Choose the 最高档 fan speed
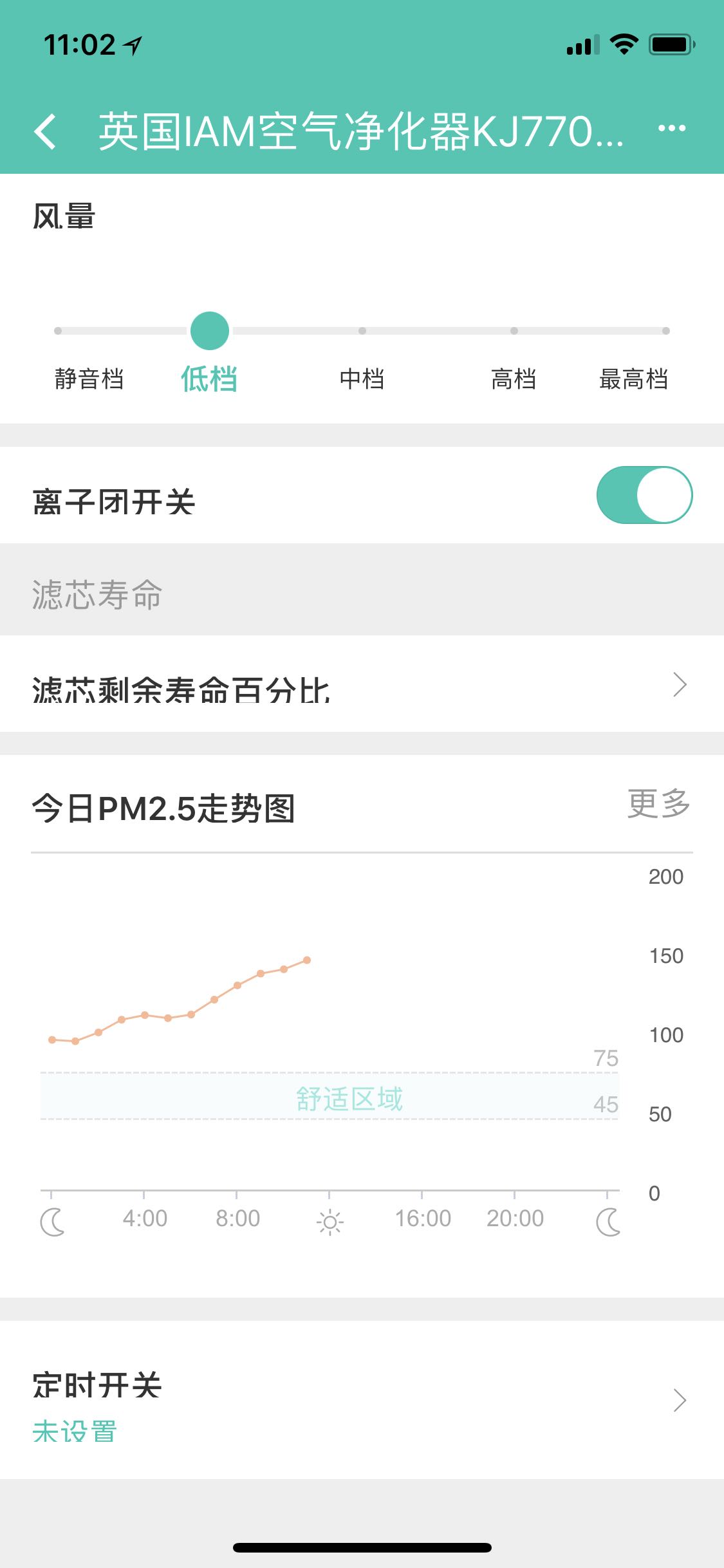The width and height of the screenshot is (724, 1568). tap(634, 378)
